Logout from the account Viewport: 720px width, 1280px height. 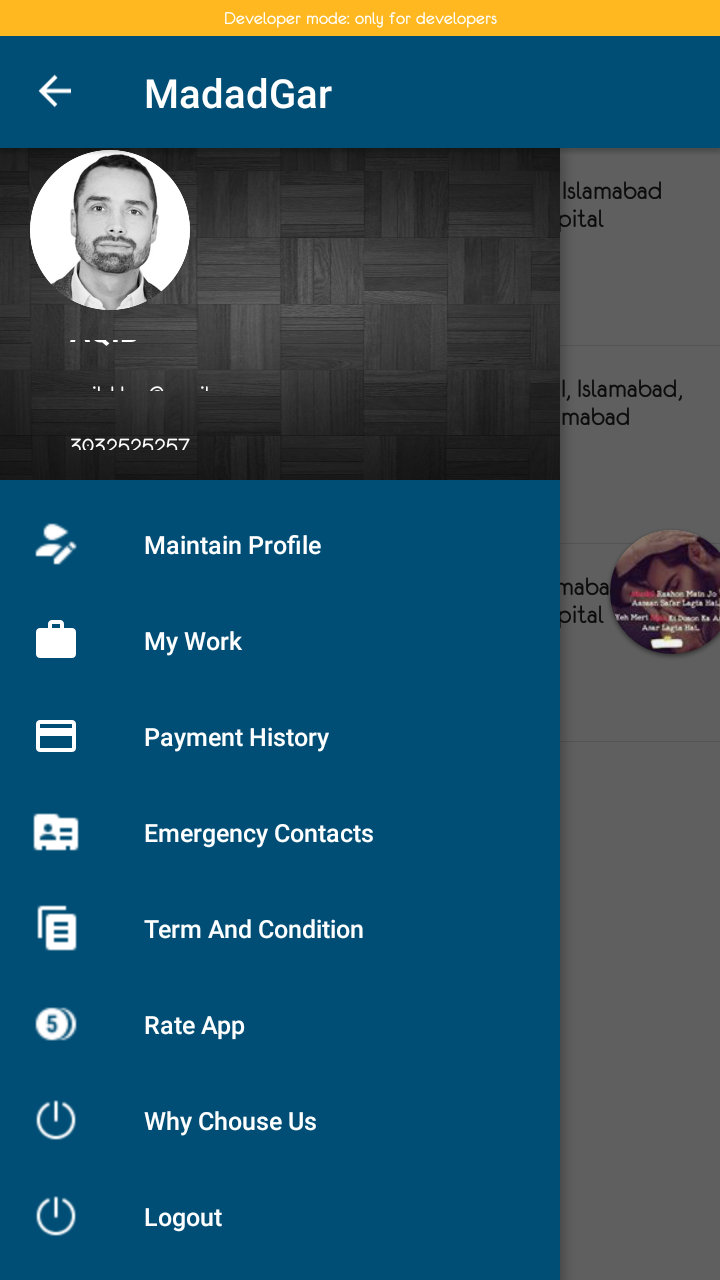[x=183, y=1217]
